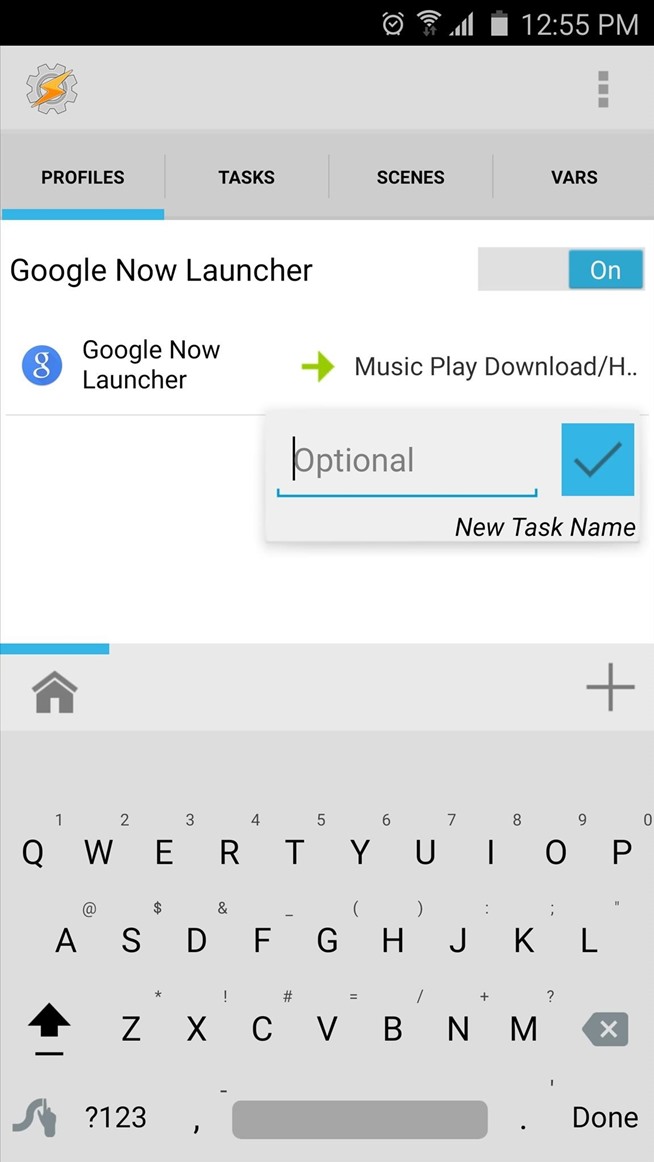
Task: Confirm the new task name with checkmark
Action: tap(597, 460)
